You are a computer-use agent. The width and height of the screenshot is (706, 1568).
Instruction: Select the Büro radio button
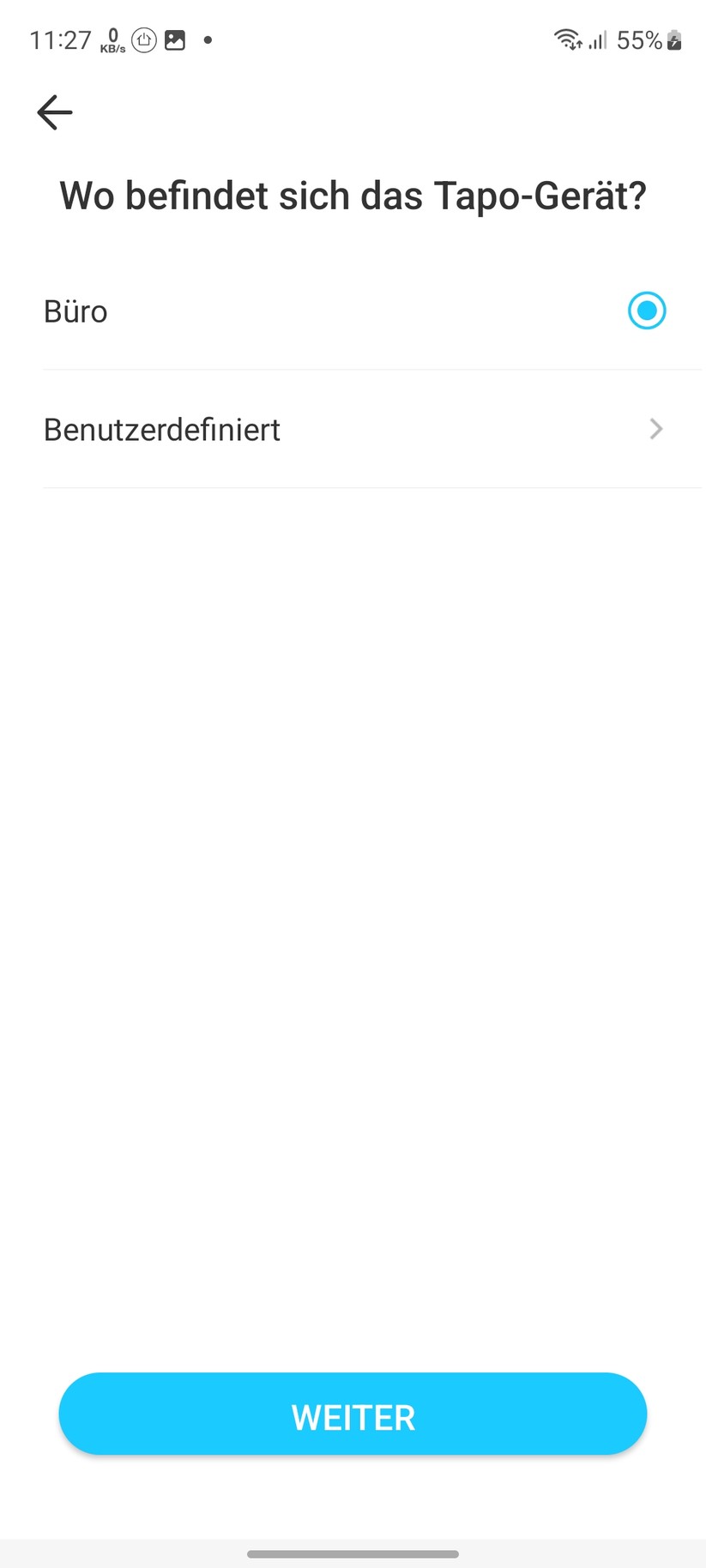click(x=647, y=311)
